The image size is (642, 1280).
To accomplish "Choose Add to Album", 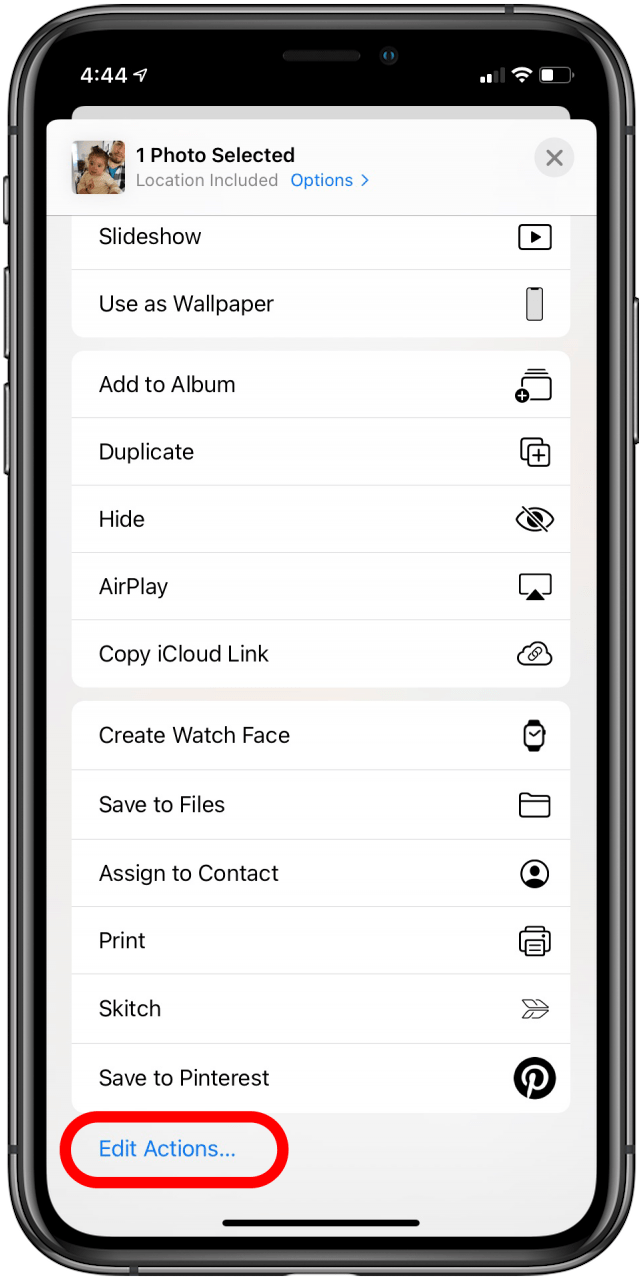I will pos(321,385).
